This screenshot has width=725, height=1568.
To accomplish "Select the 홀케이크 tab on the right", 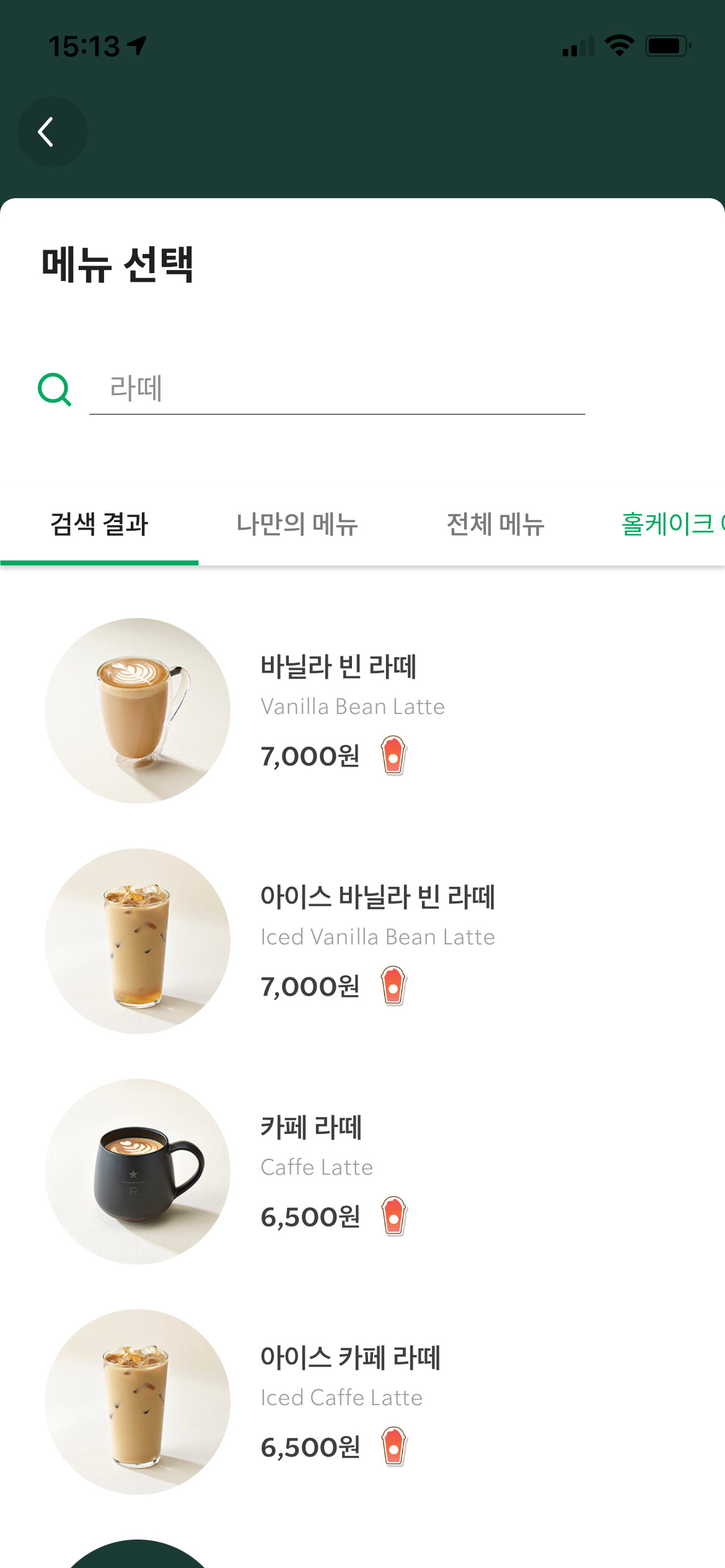I will (x=672, y=525).
